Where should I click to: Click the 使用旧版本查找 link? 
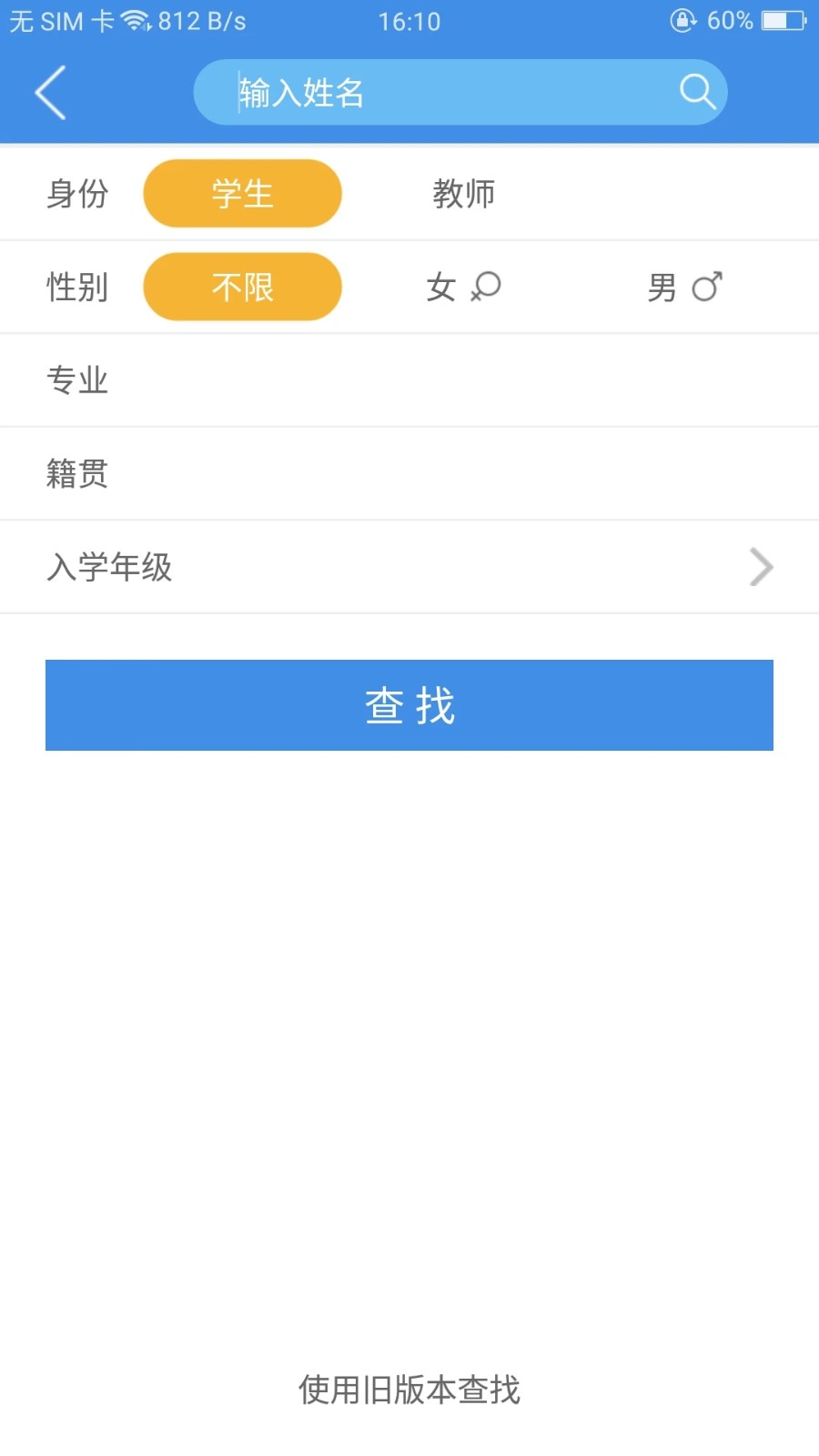(409, 1390)
